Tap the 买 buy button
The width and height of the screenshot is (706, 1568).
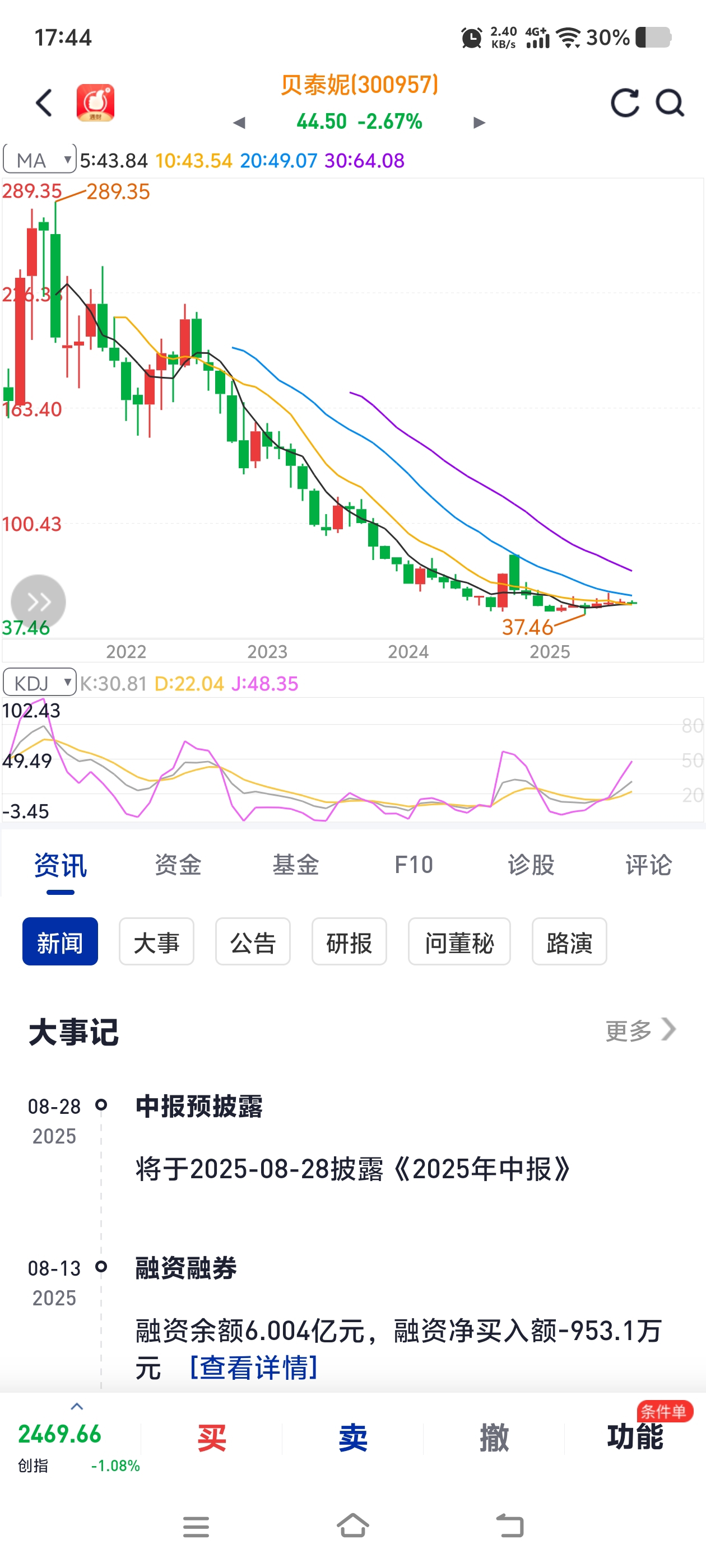(211, 1438)
